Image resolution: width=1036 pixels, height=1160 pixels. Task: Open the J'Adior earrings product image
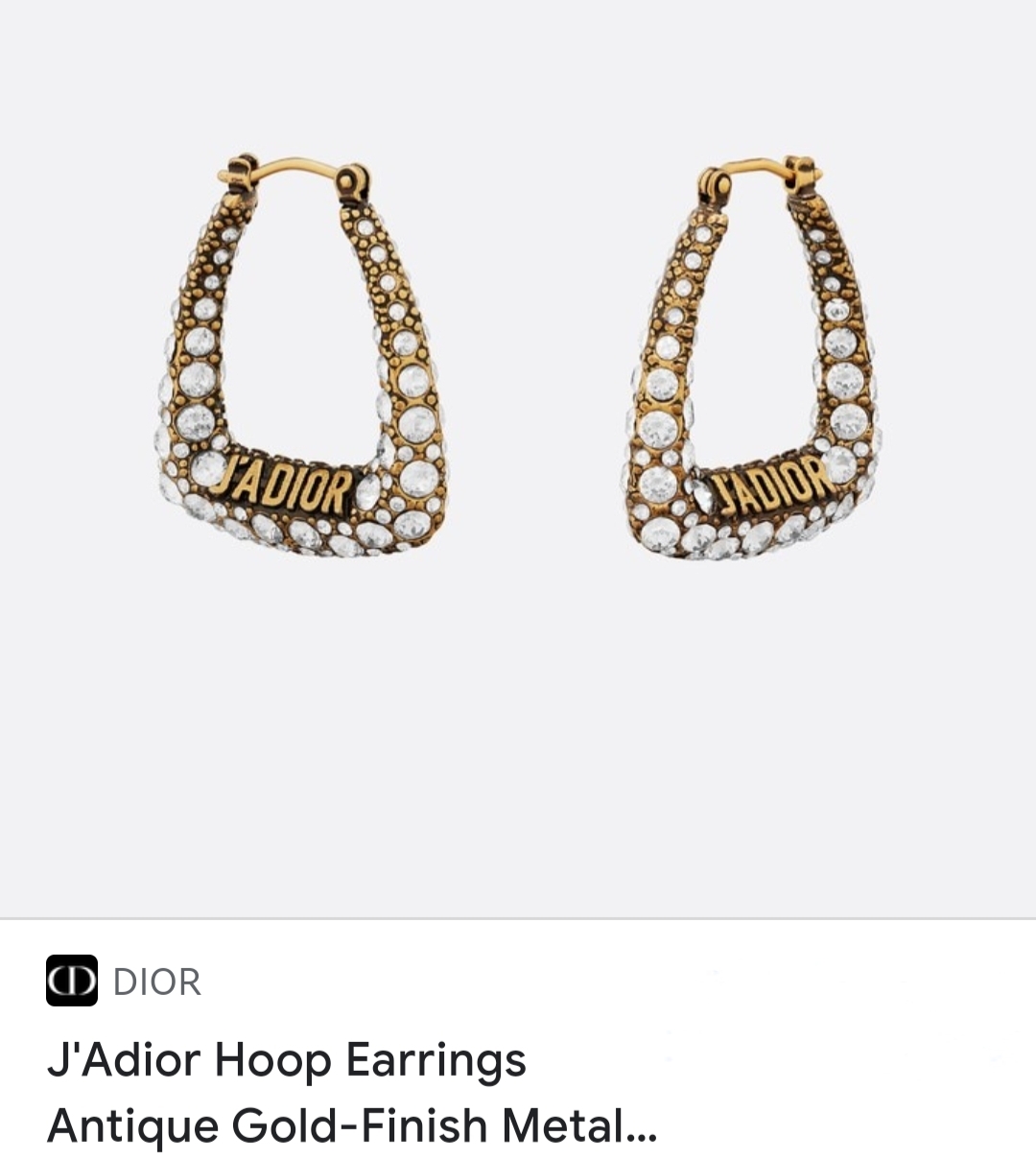pyautogui.click(x=518, y=384)
